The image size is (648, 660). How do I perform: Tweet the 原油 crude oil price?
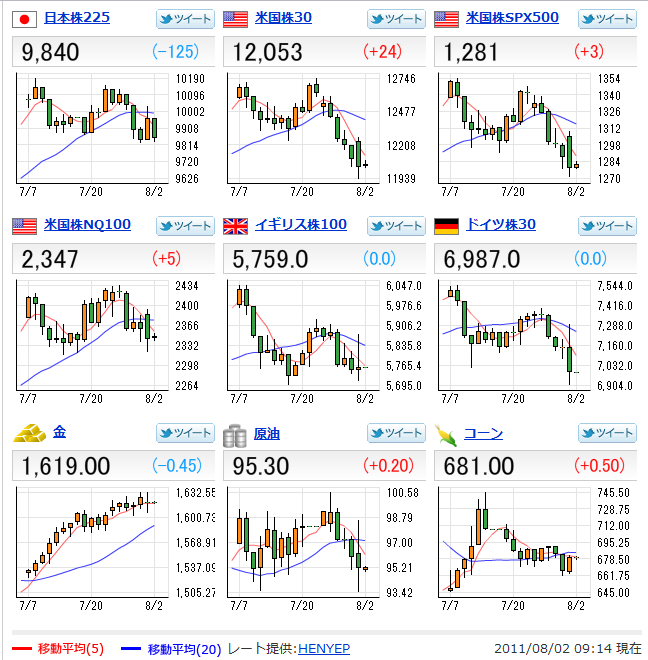(x=396, y=433)
